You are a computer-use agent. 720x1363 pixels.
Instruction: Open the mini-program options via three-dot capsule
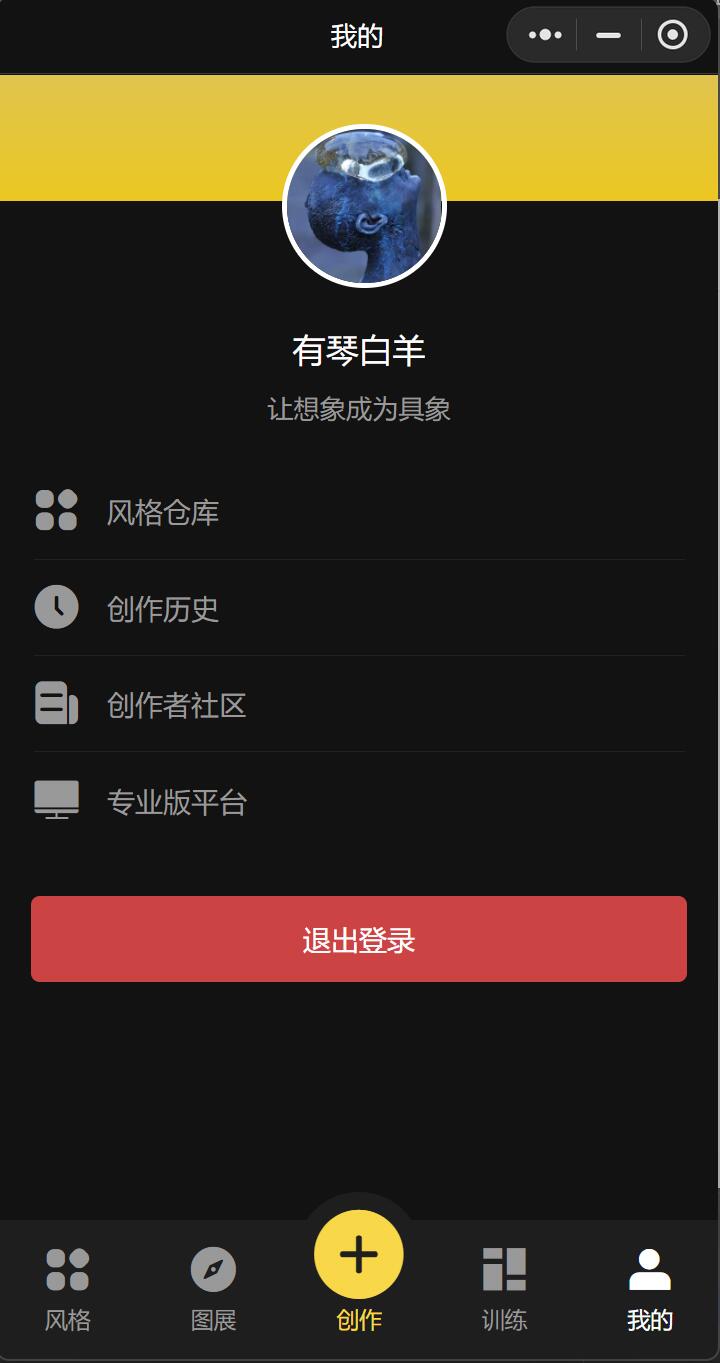click(x=545, y=35)
